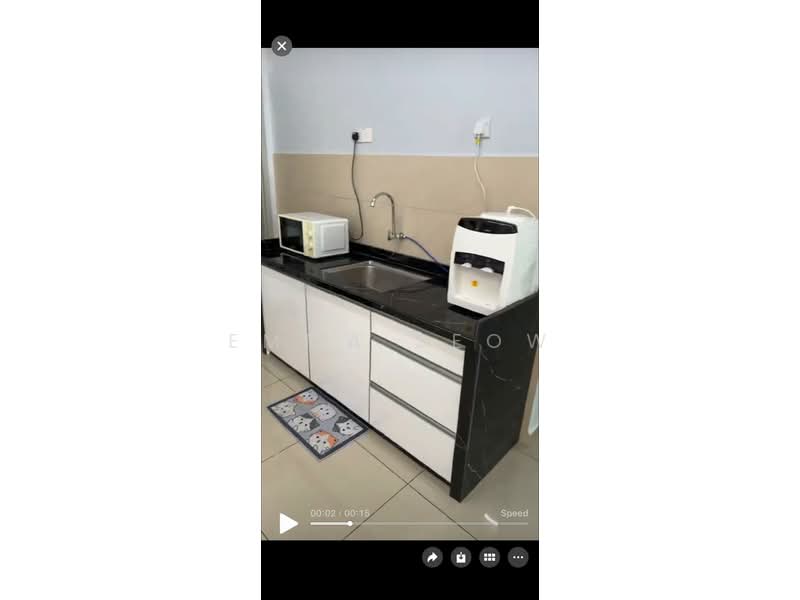800x600 pixels.
Task: Open the three-dot more options menu
Action: pyautogui.click(x=518, y=557)
